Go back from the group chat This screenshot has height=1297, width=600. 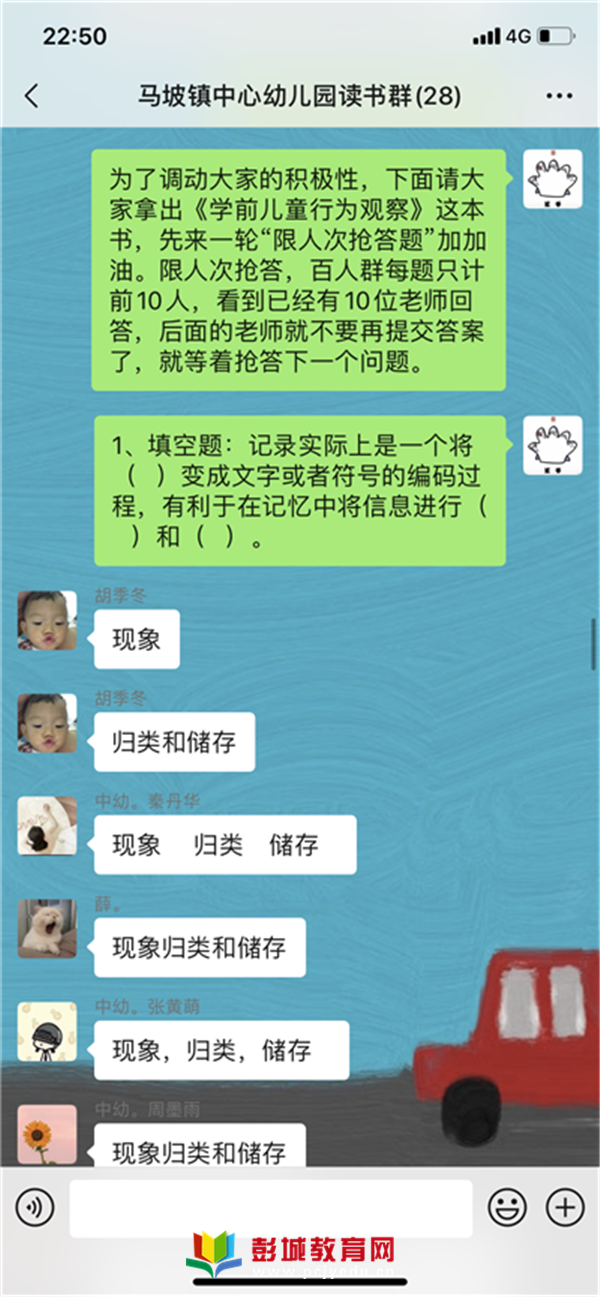click(31, 96)
